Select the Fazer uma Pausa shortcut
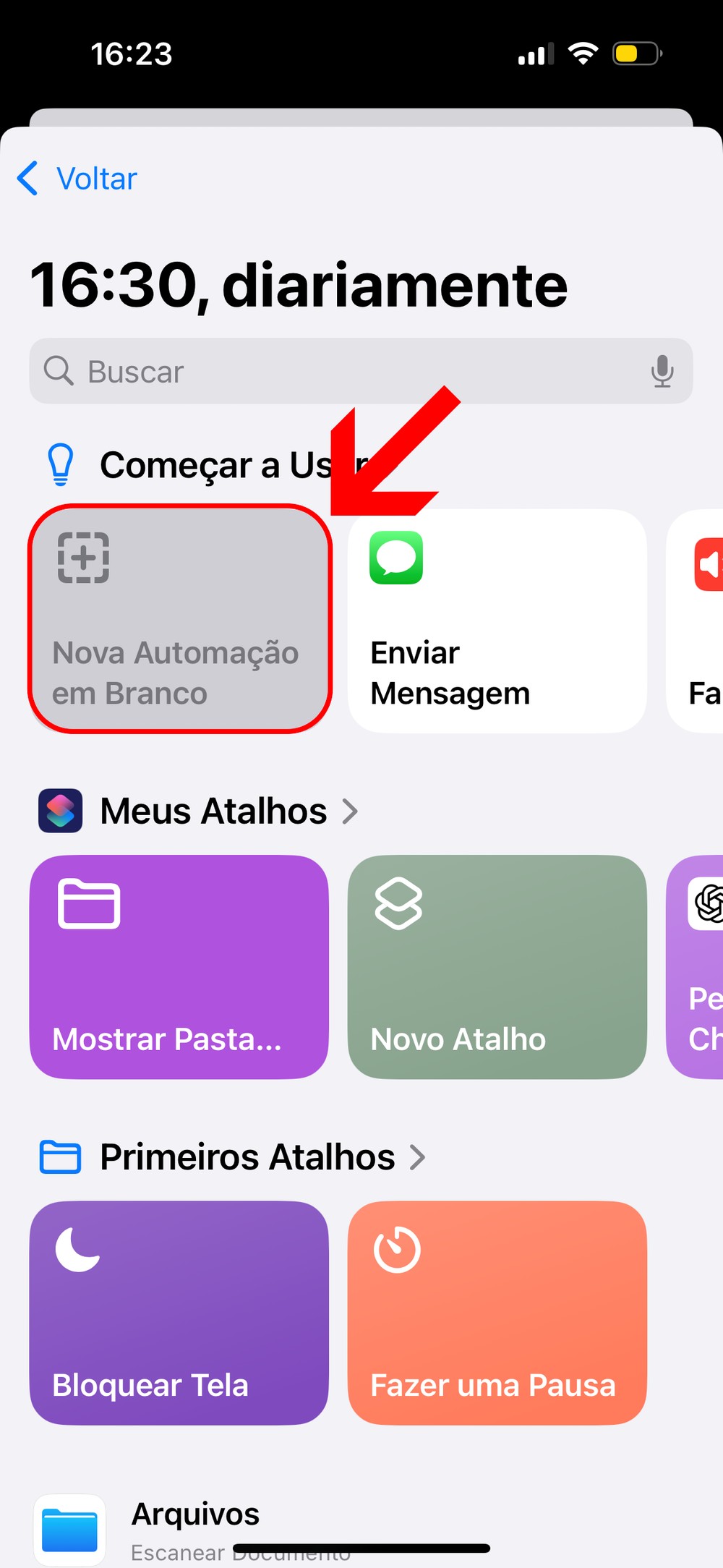 (x=497, y=1313)
